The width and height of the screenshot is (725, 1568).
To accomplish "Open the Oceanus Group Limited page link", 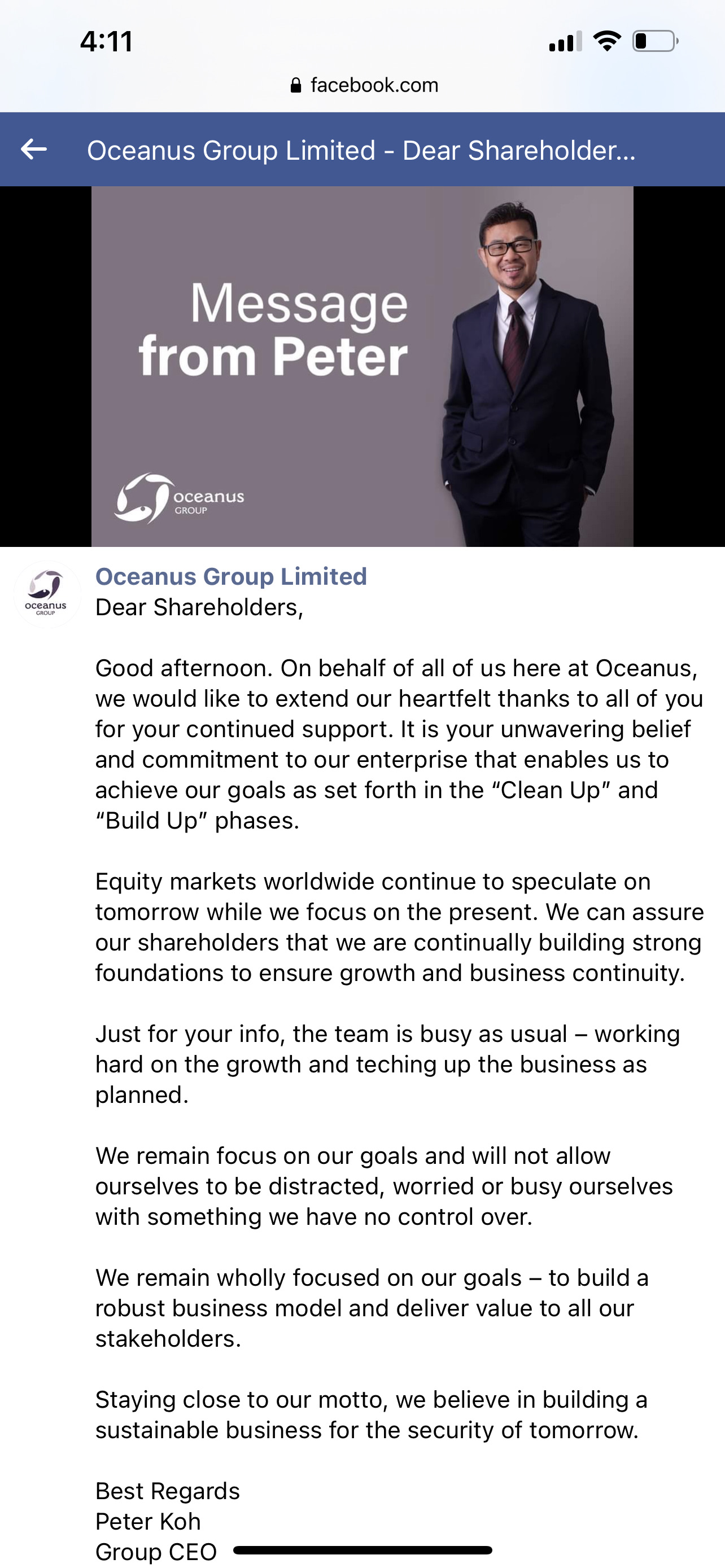I will pos(231,576).
